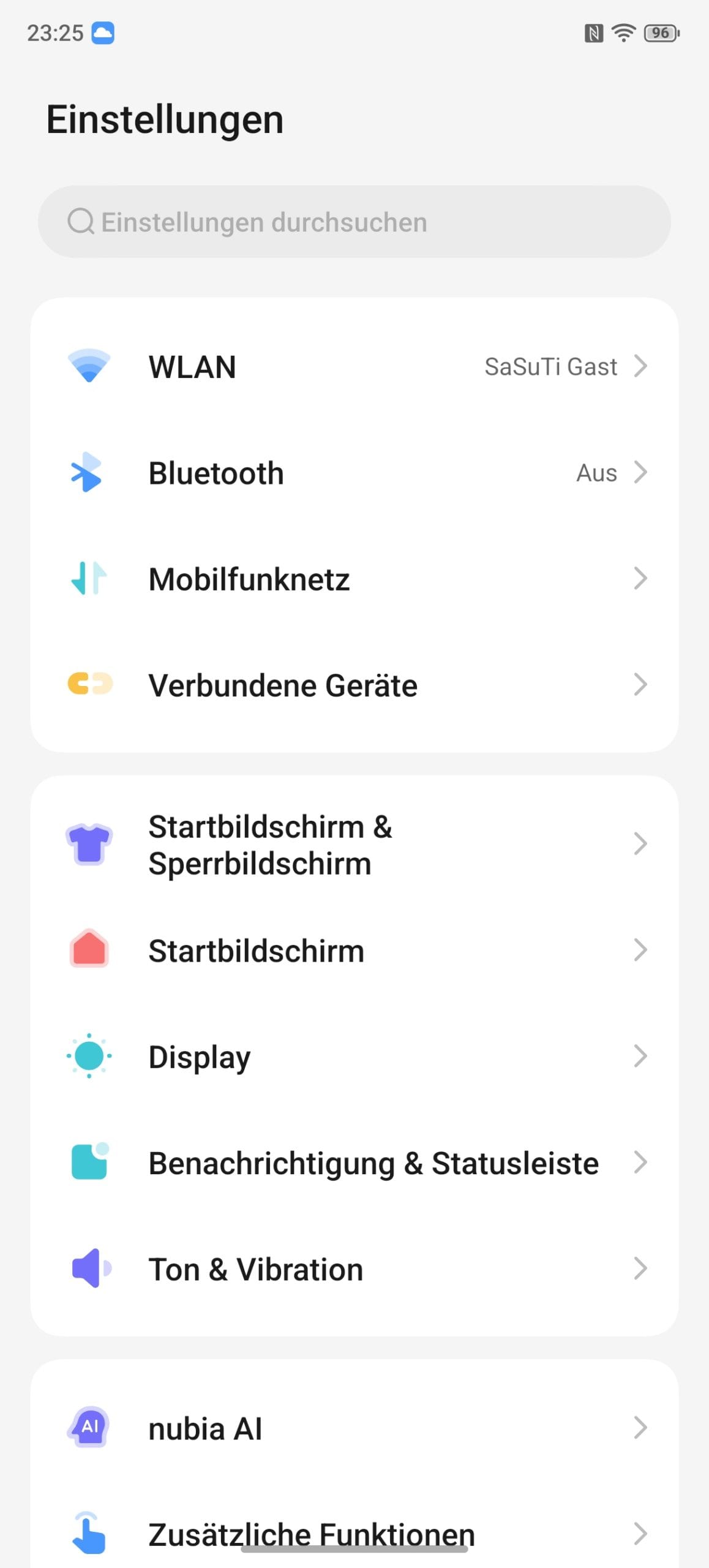Open nubia AI settings

(x=354, y=1428)
